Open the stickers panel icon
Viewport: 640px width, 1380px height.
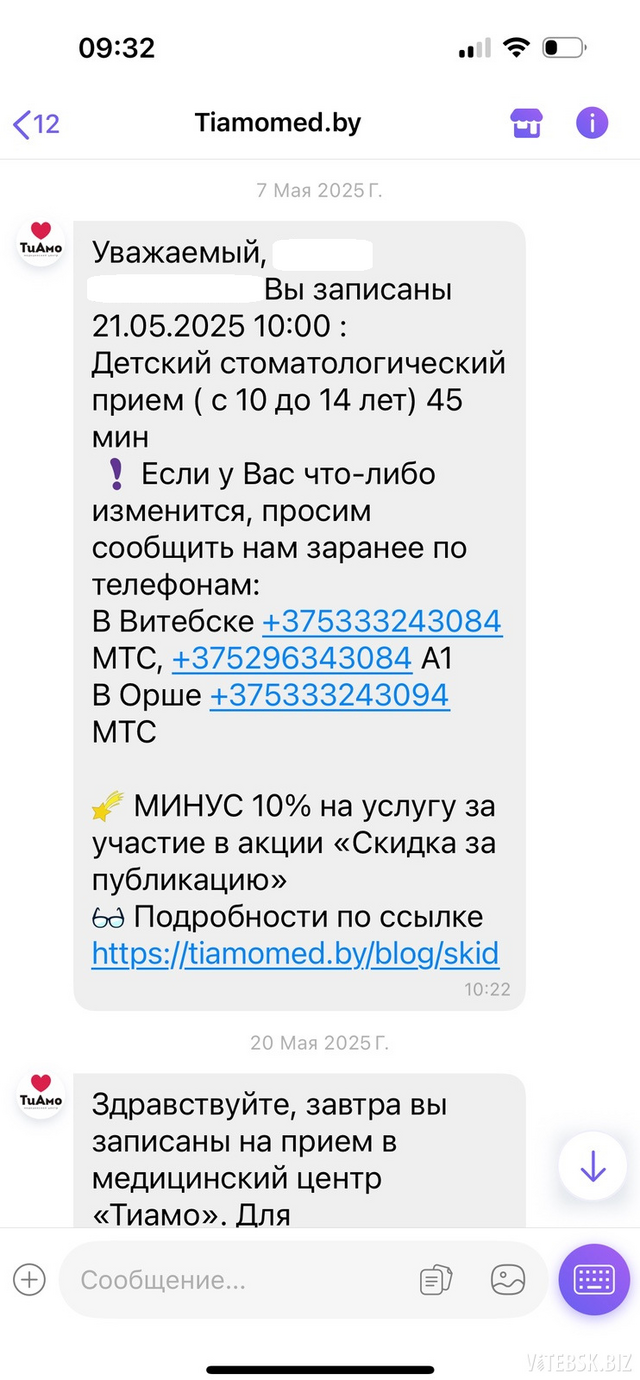[436, 1279]
